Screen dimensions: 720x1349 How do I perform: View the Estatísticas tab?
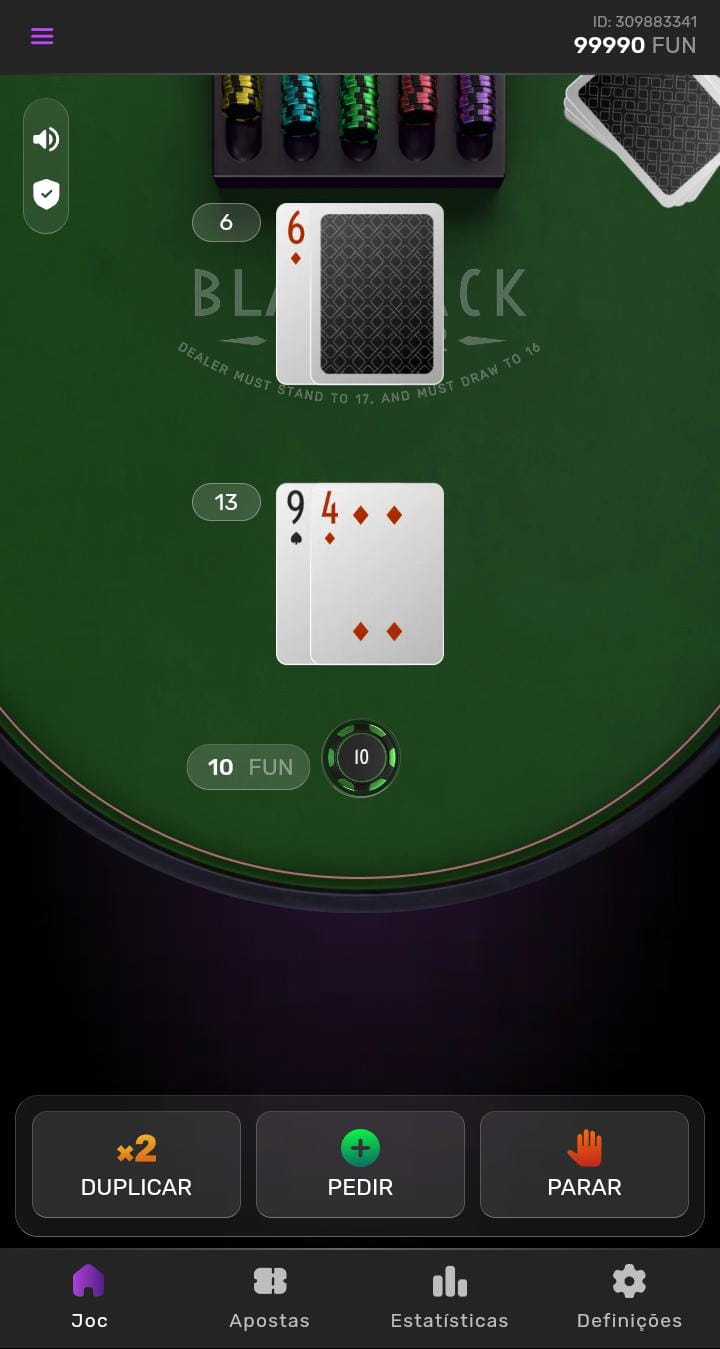449,1297
